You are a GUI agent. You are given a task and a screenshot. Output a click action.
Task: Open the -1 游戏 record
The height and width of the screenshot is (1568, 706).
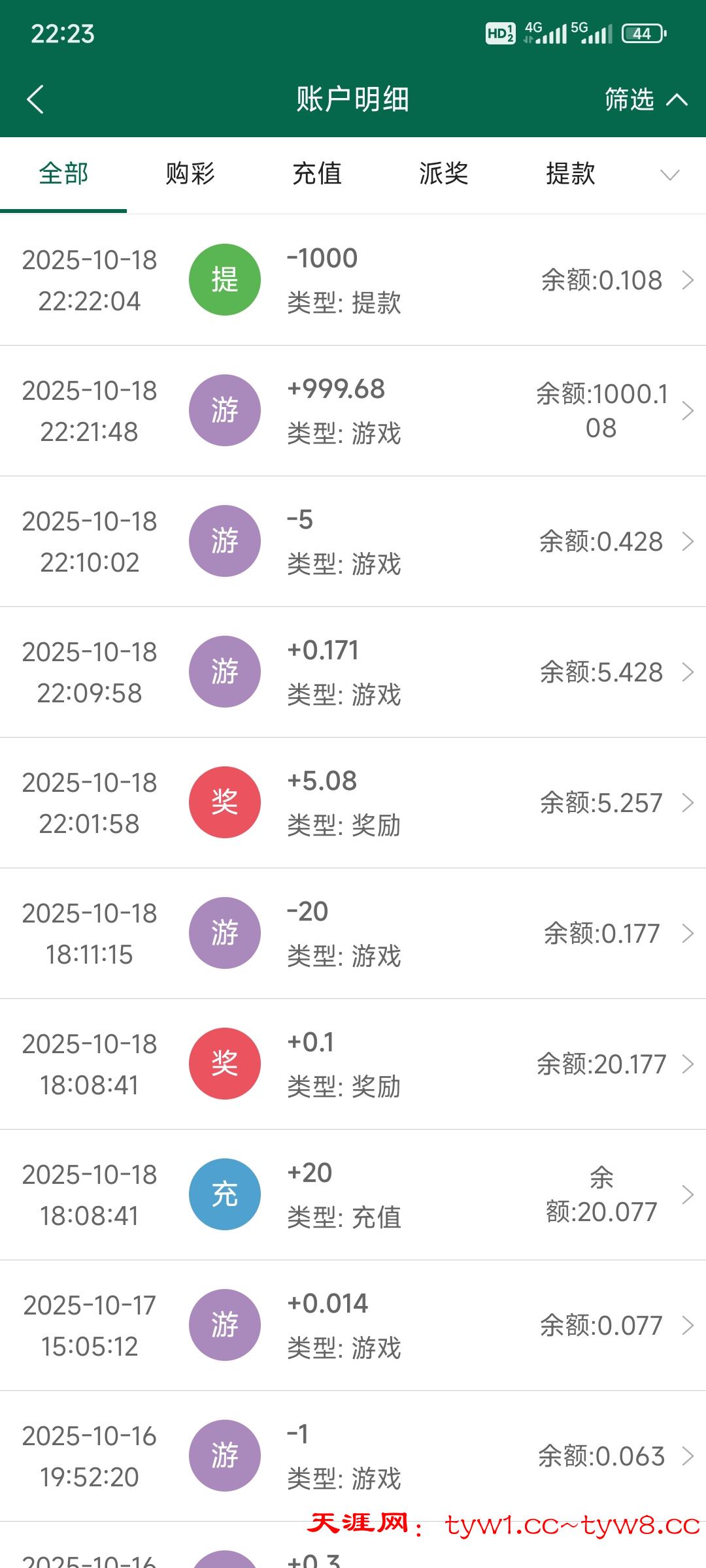(353, 1456)
